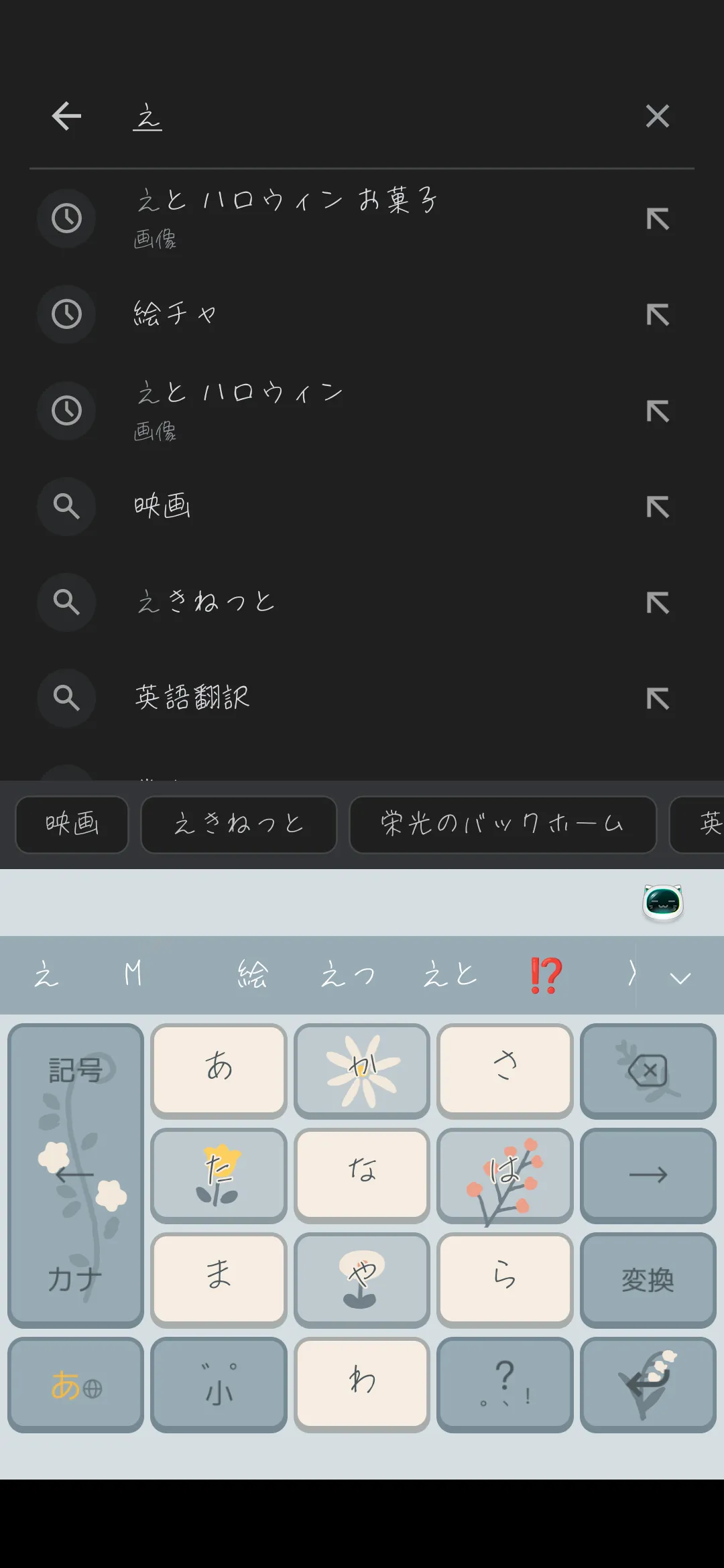Insert 映画 into search box via arrow
The image size is (724, 1568).
[x=657, y=507]
